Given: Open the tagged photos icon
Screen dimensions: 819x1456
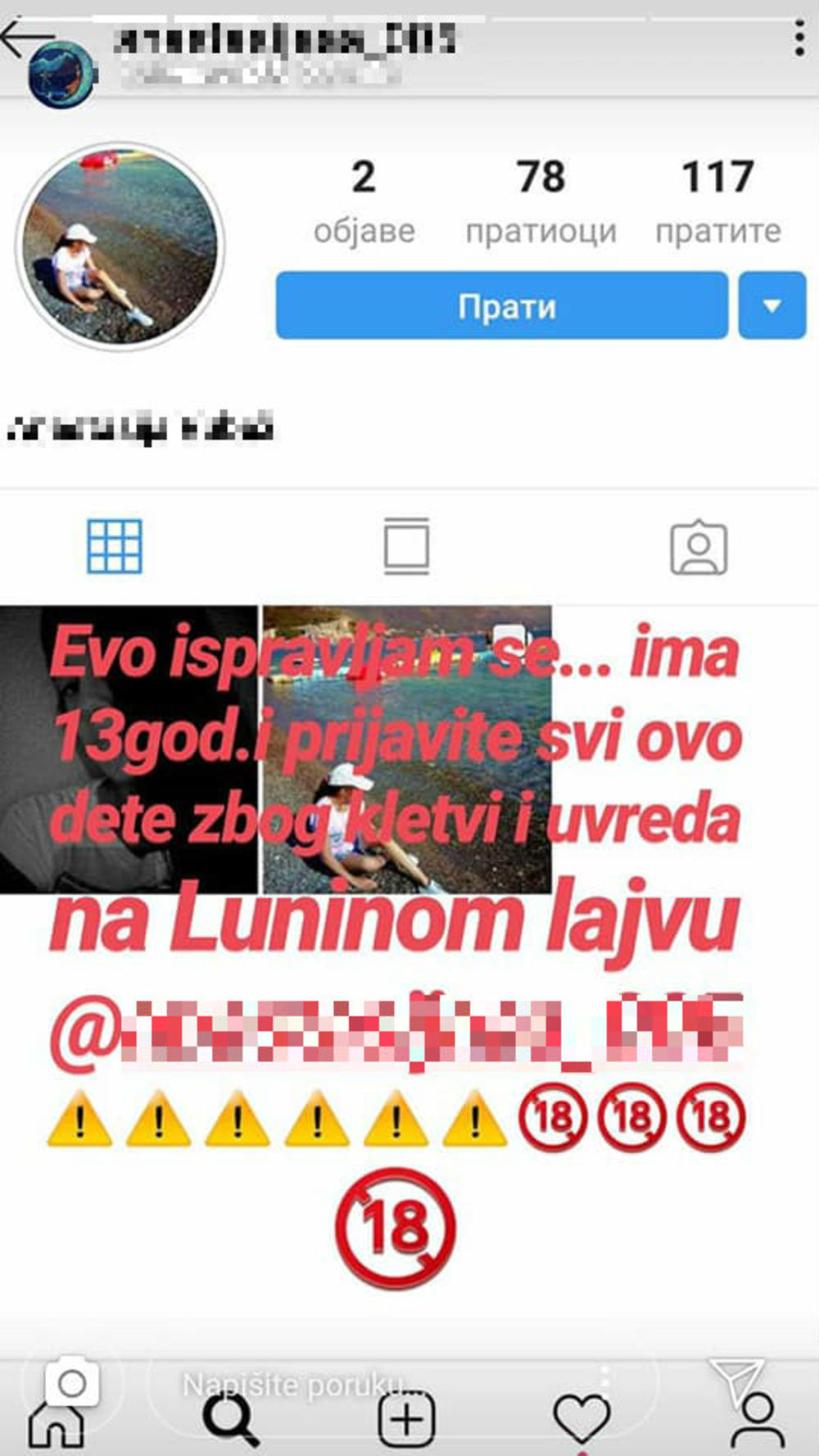Looking at the screenshot, I should 700,547.
